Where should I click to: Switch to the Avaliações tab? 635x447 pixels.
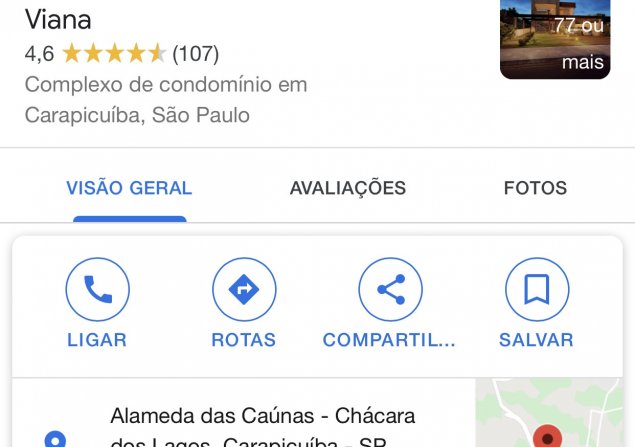pos(347,188)
